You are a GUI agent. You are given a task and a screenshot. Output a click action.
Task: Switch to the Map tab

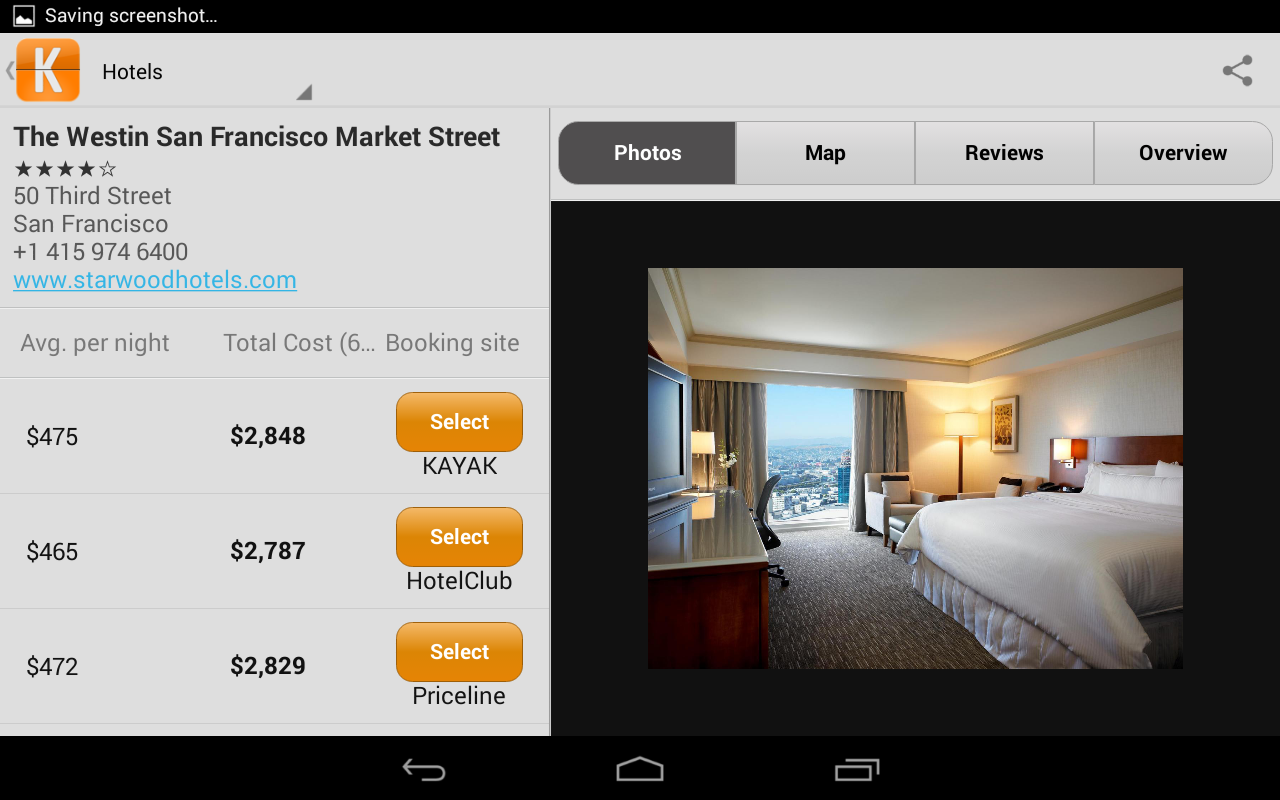click(825, 153)
